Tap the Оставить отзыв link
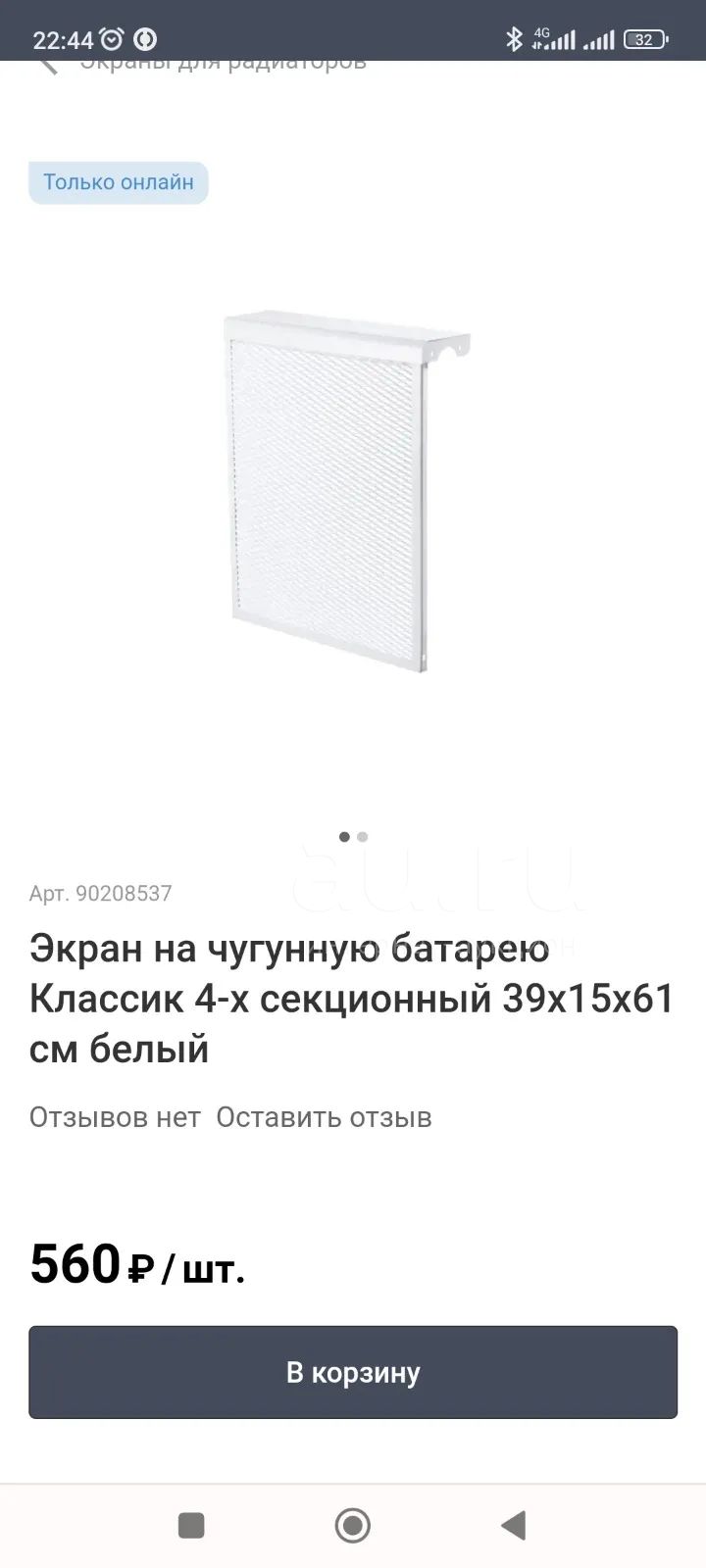This screenshot has width=706, height=1568. (x=324, y=1117)
